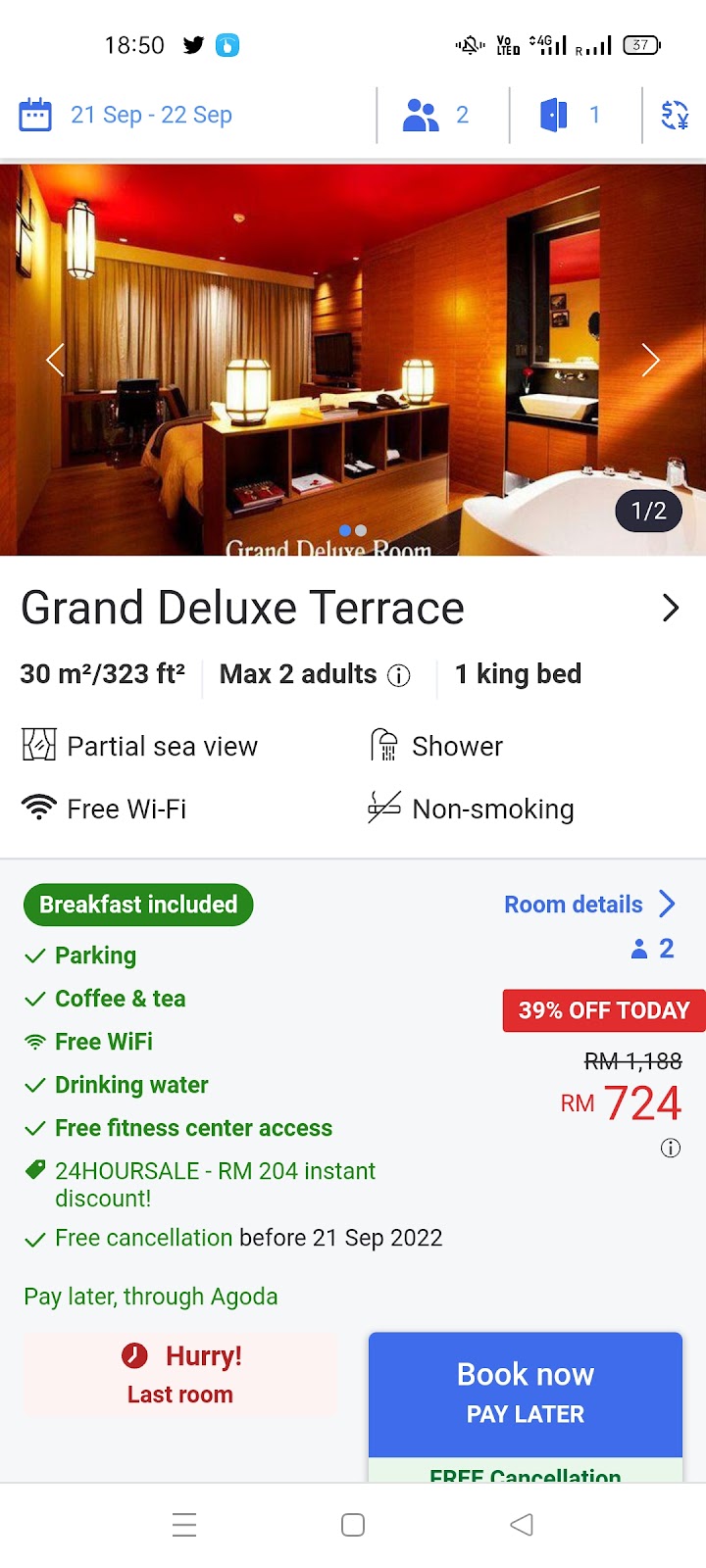This screenshot has height=1568, width=706.
Task: Open the Room details link
Action: 588,905
